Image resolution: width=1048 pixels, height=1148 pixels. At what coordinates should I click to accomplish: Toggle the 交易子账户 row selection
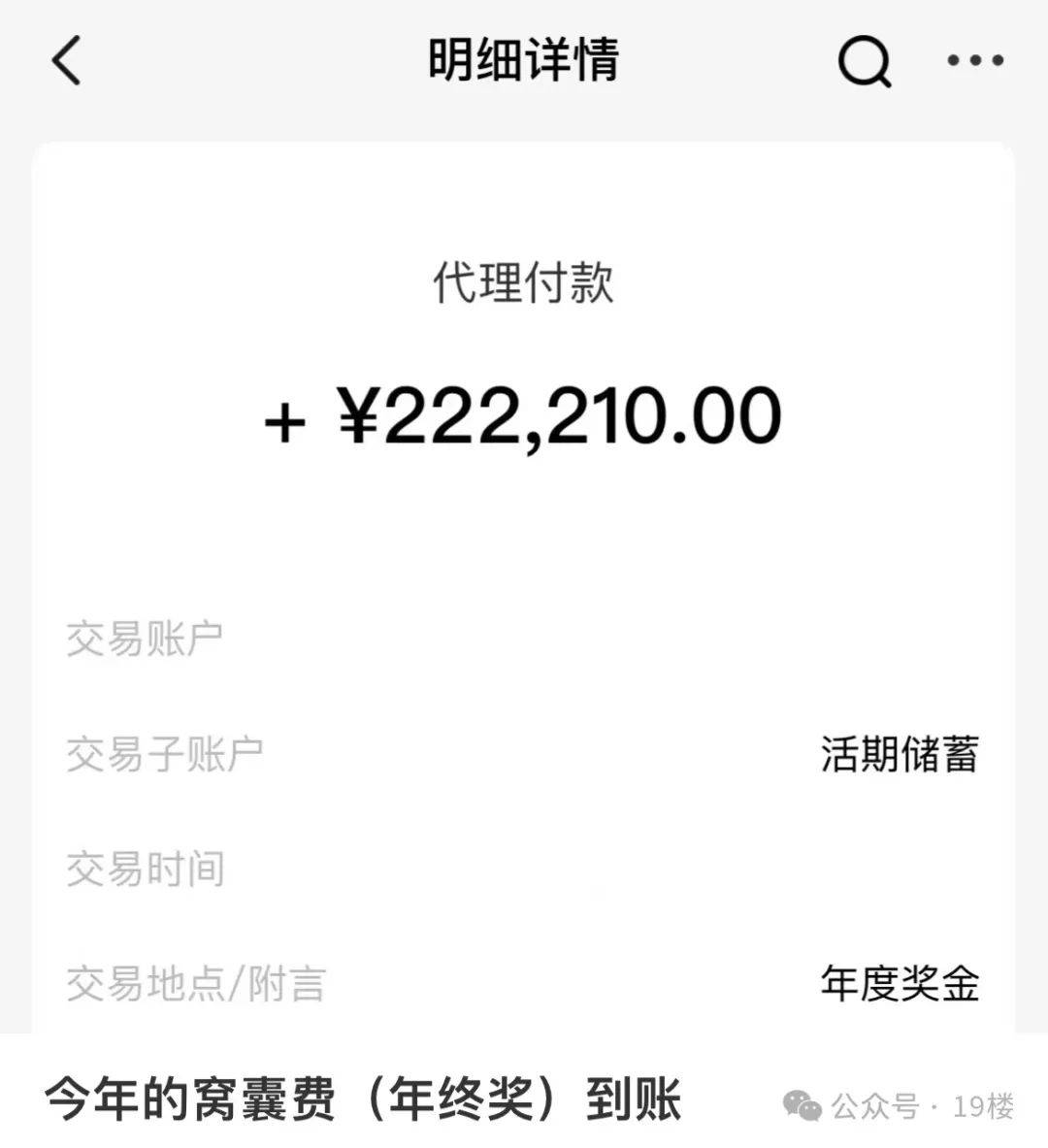click(167, 752)
